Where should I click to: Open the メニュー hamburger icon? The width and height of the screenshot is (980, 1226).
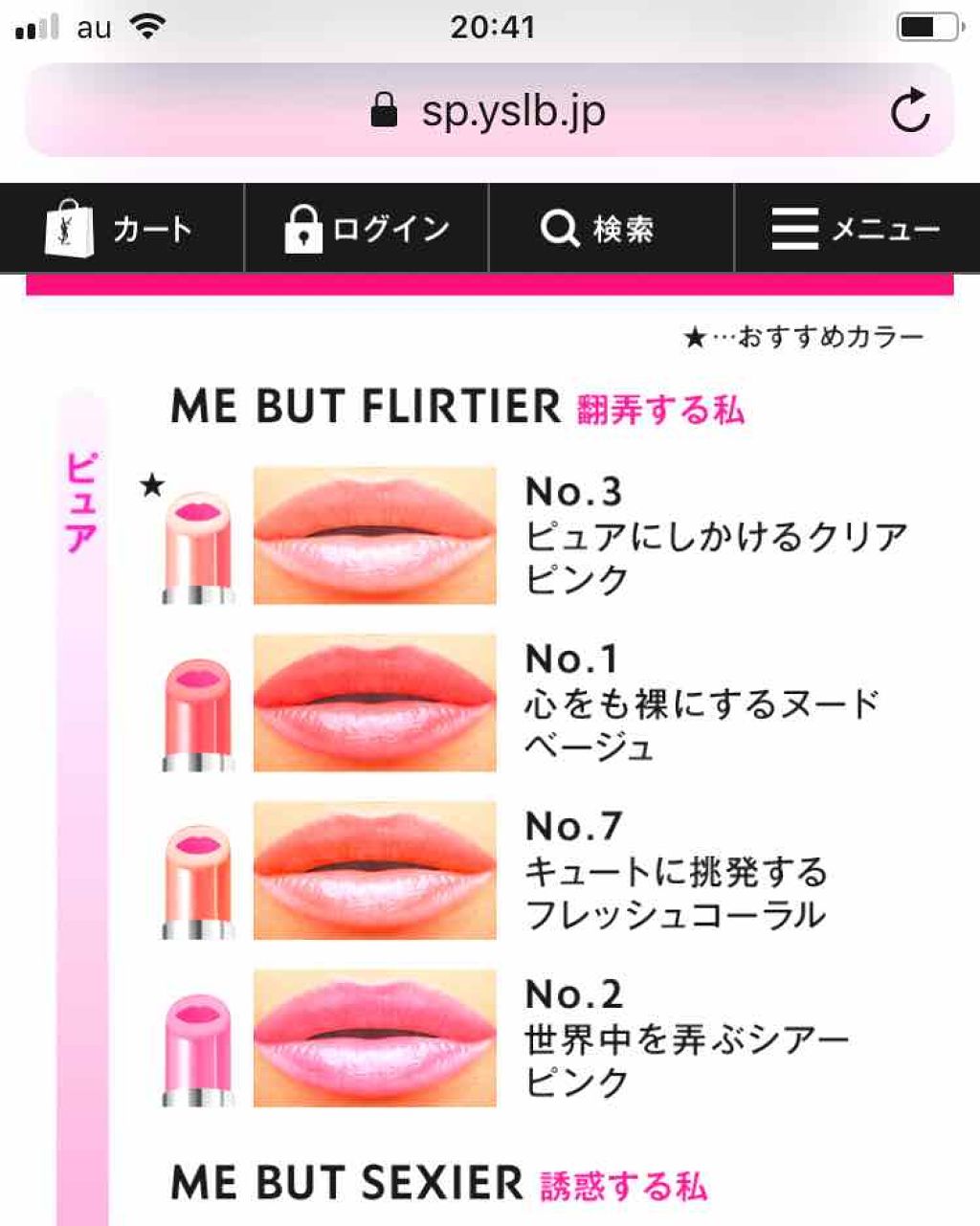click(x=794, y=229)
